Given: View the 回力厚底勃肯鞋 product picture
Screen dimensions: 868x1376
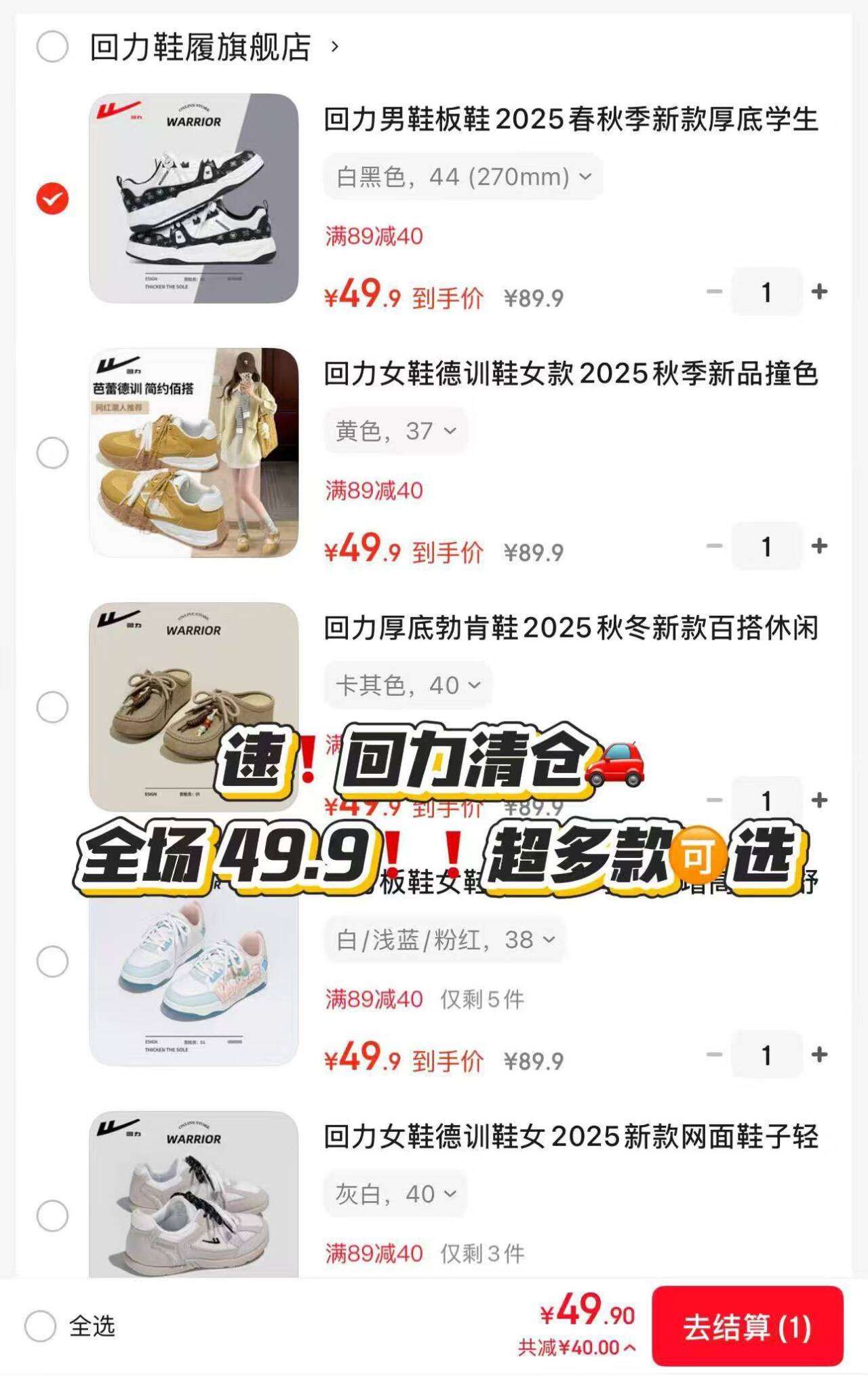Looking at the screenshot, I should (194, 707).
